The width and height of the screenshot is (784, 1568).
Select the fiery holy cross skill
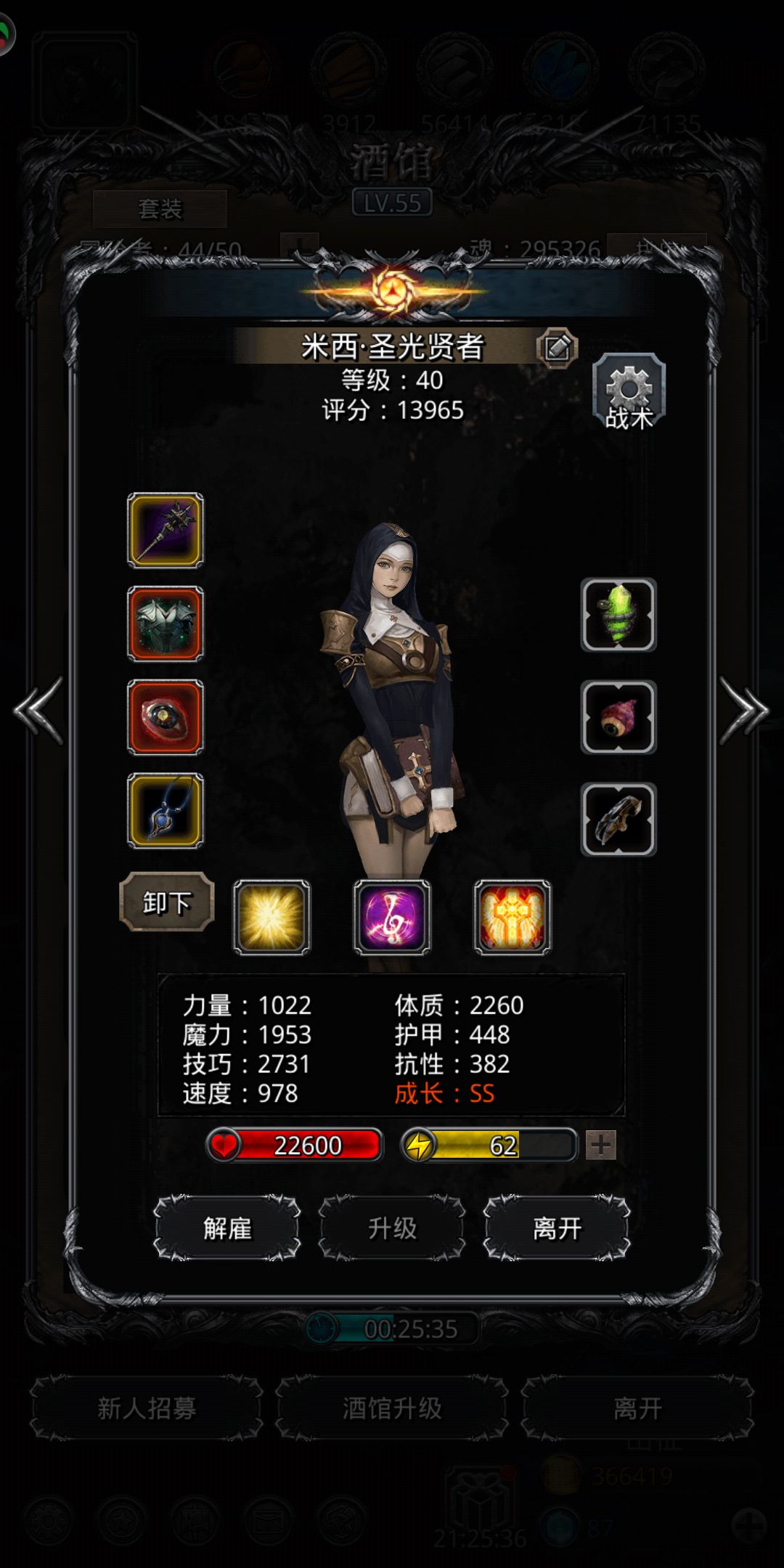pyautogui.click(x=513, y=917)
